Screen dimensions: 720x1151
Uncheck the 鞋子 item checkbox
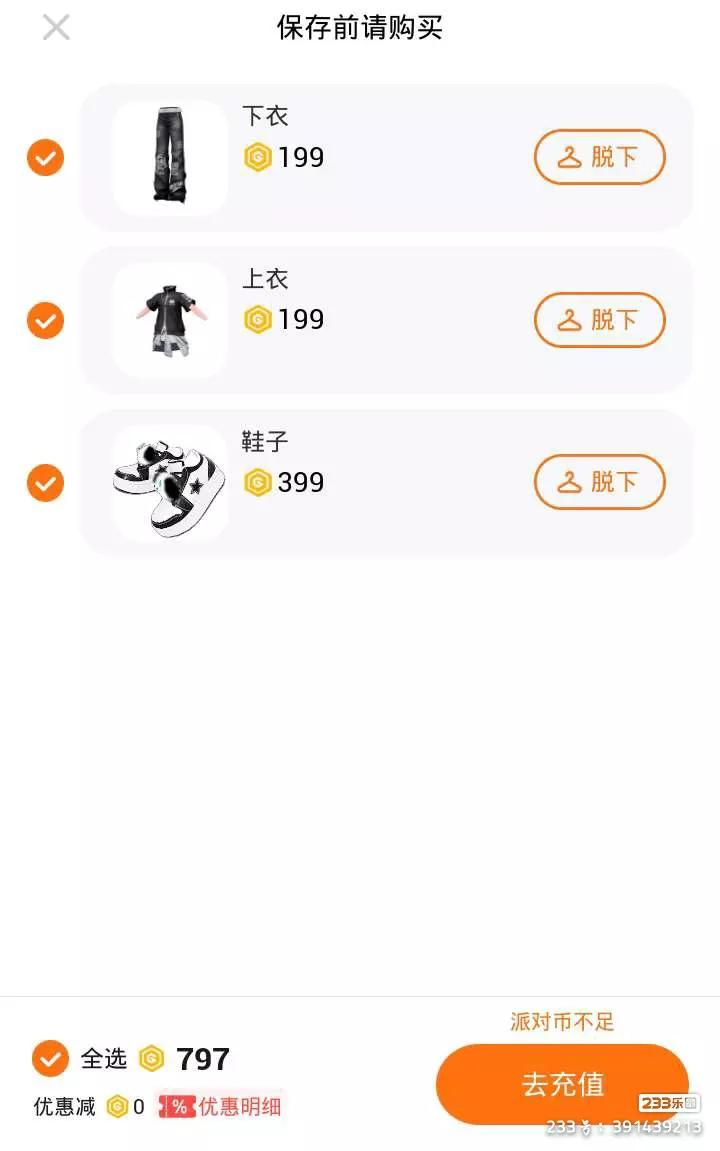[45, 483]
